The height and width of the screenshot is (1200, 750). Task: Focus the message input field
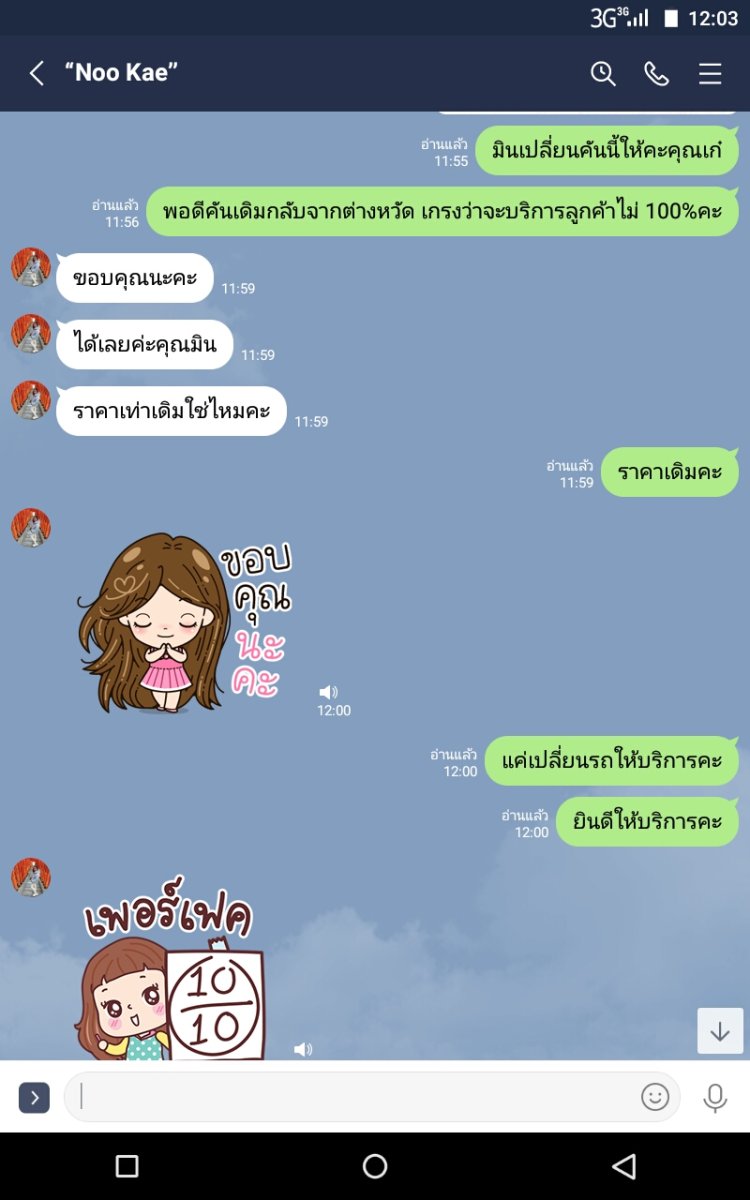coord(350,1097)
